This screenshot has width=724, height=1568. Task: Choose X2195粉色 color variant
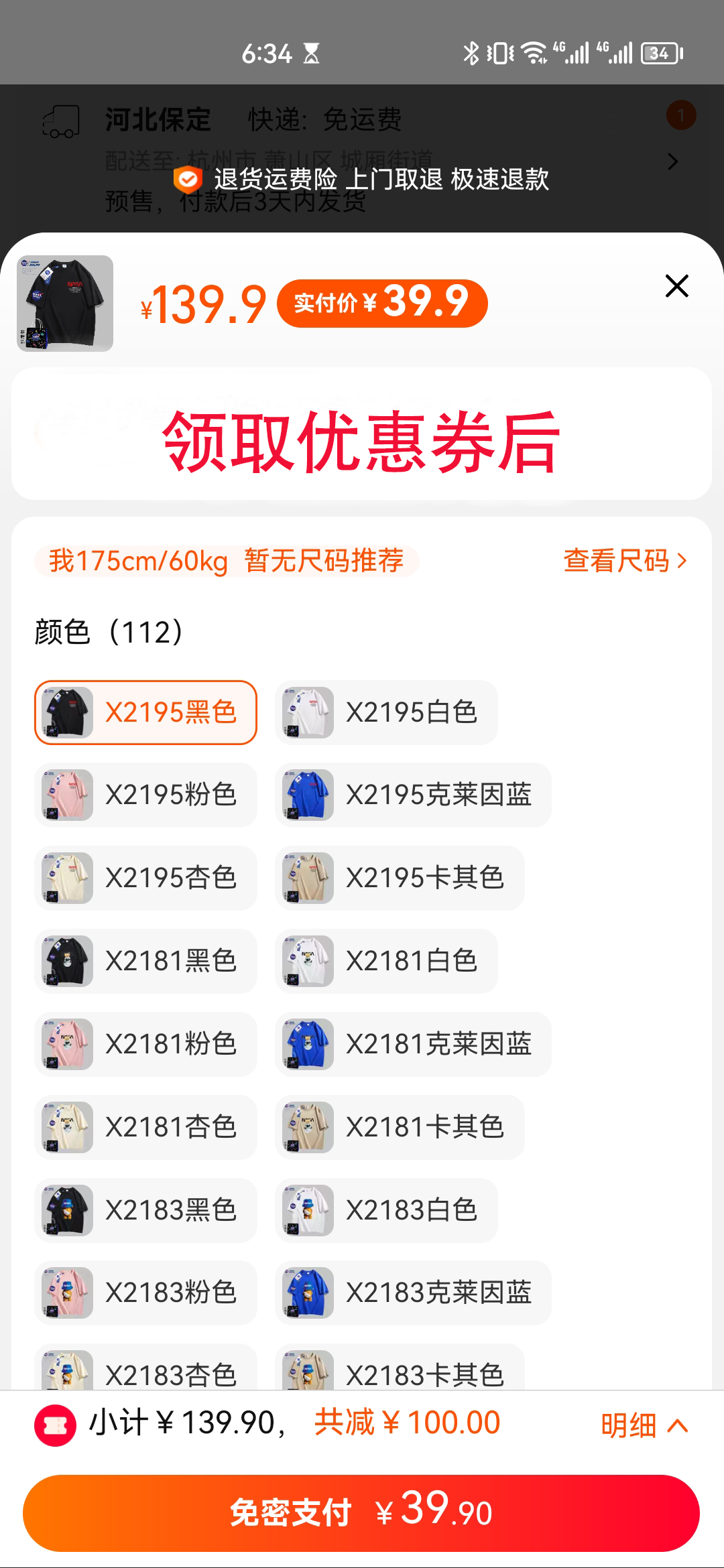tap(145, 795)
